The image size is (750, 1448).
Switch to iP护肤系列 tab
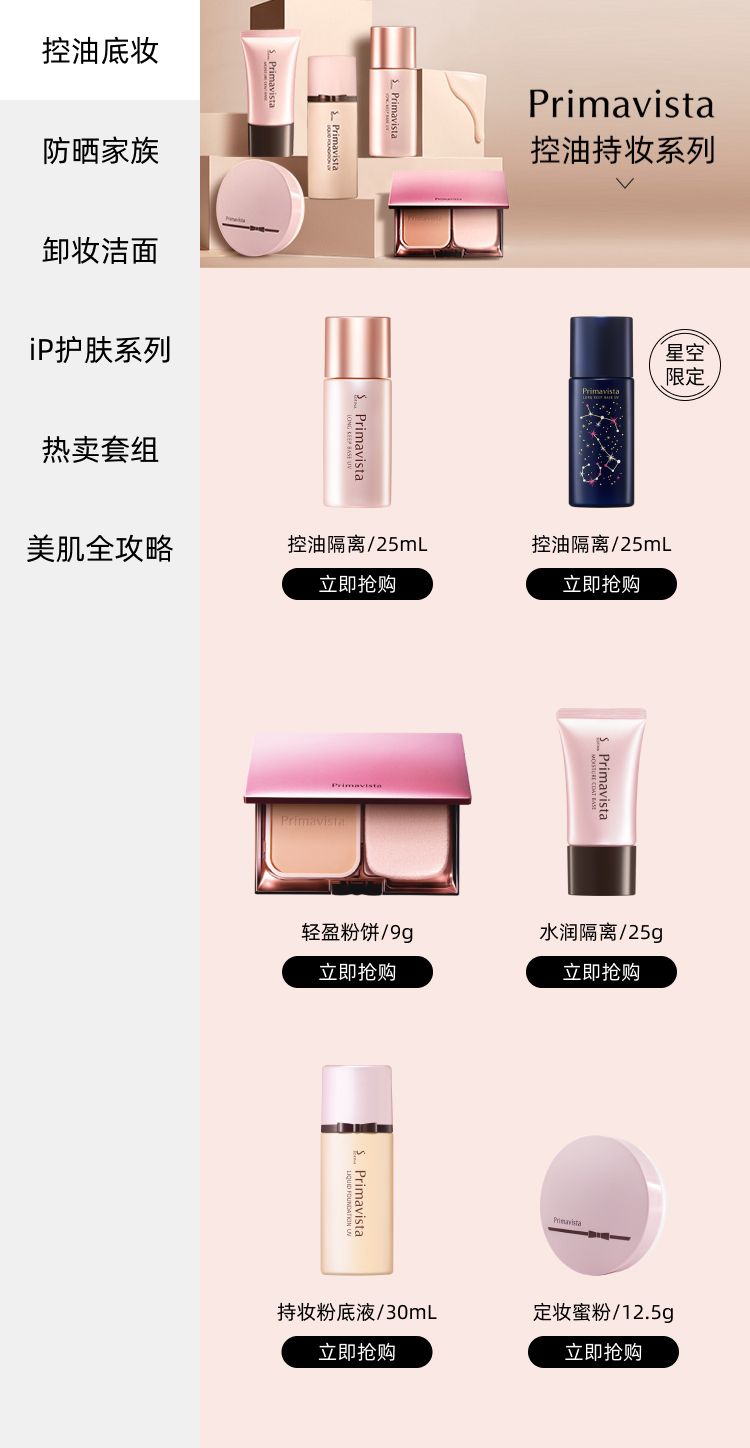pos(100,350)
